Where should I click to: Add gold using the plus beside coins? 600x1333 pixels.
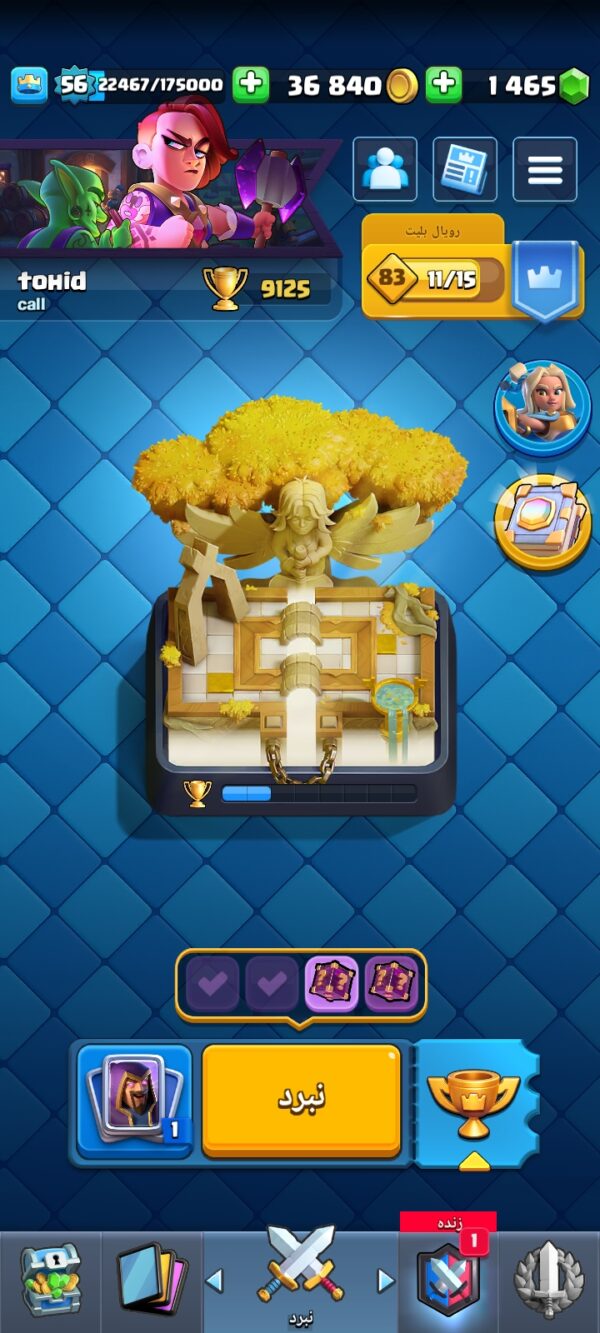click(251, 85)
